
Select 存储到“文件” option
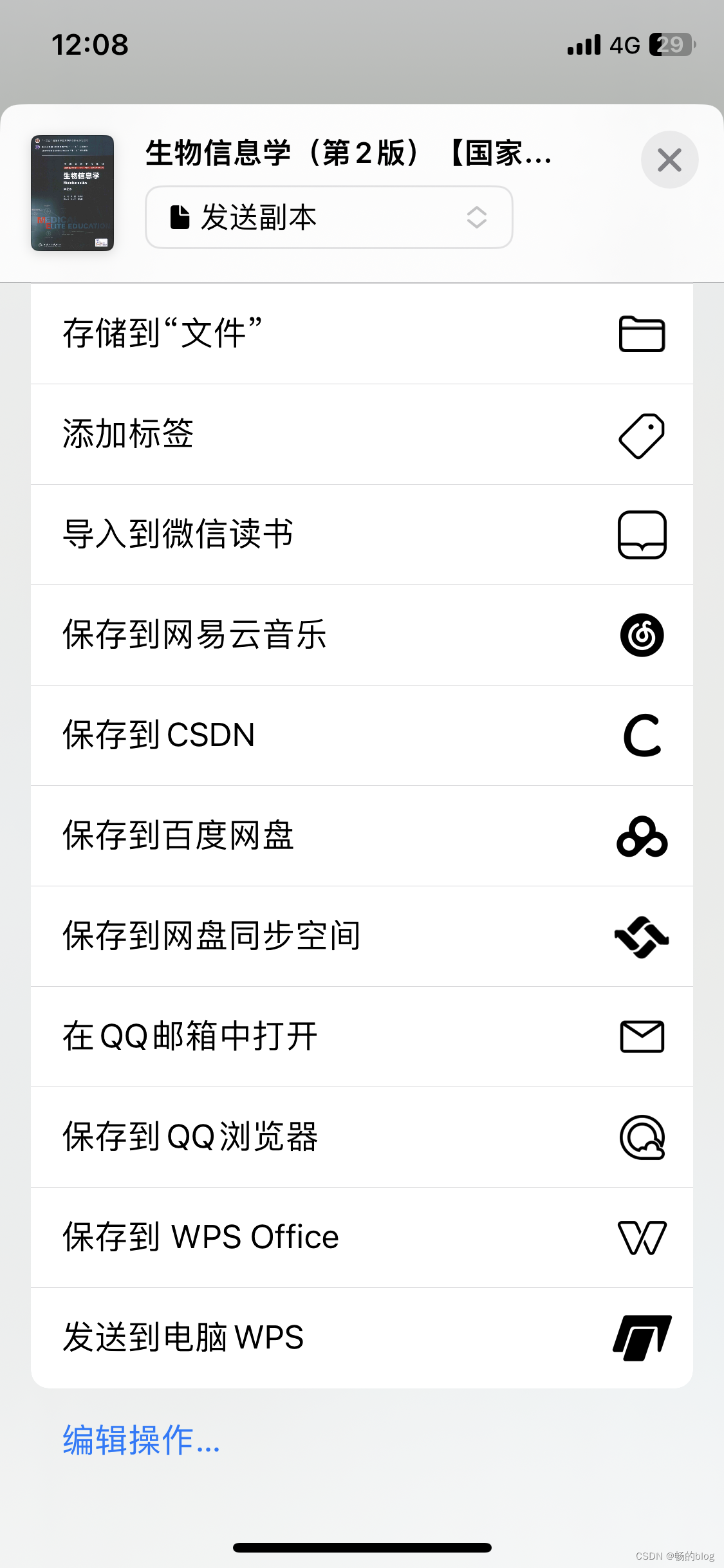pos(362,334)
